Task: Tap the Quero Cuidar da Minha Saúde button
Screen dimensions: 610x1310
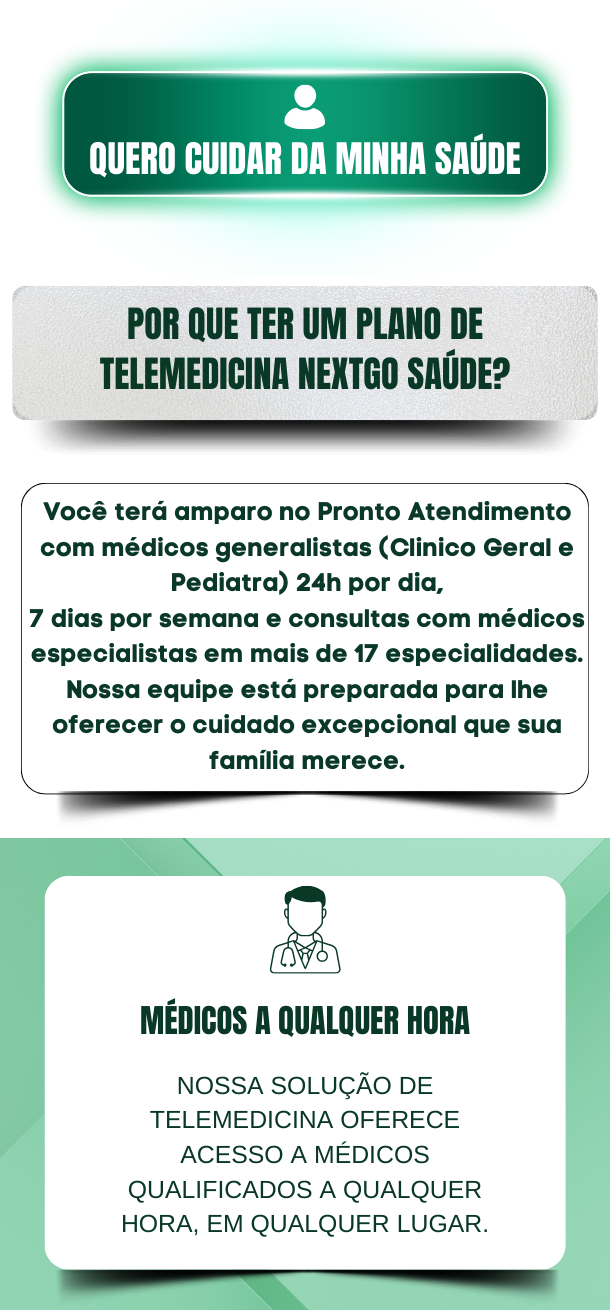Action: (x=305, y=135)
